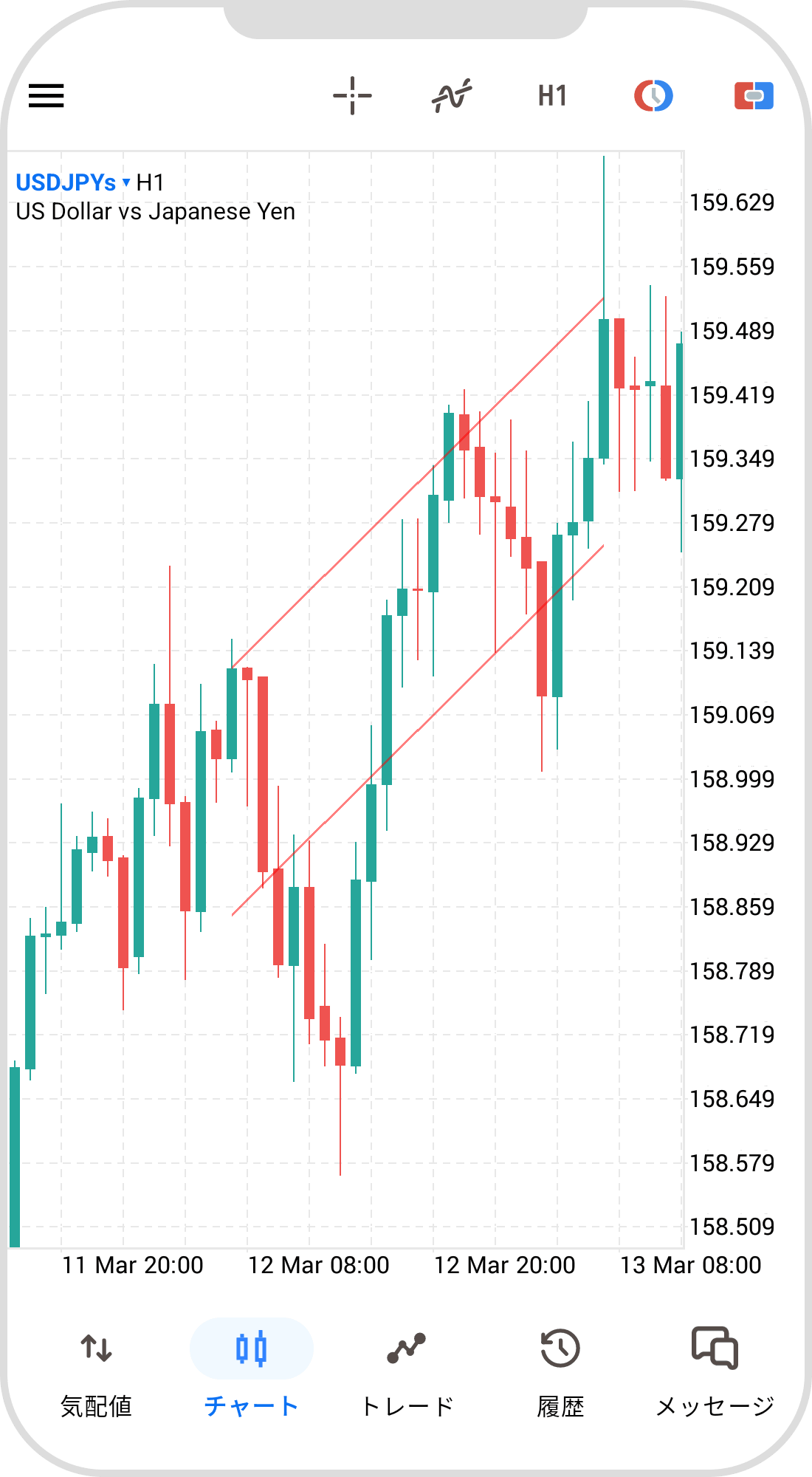812x1477 pixels.
Task: Open the red and blue trade panel icon
Action: click(x=754, y=96)
